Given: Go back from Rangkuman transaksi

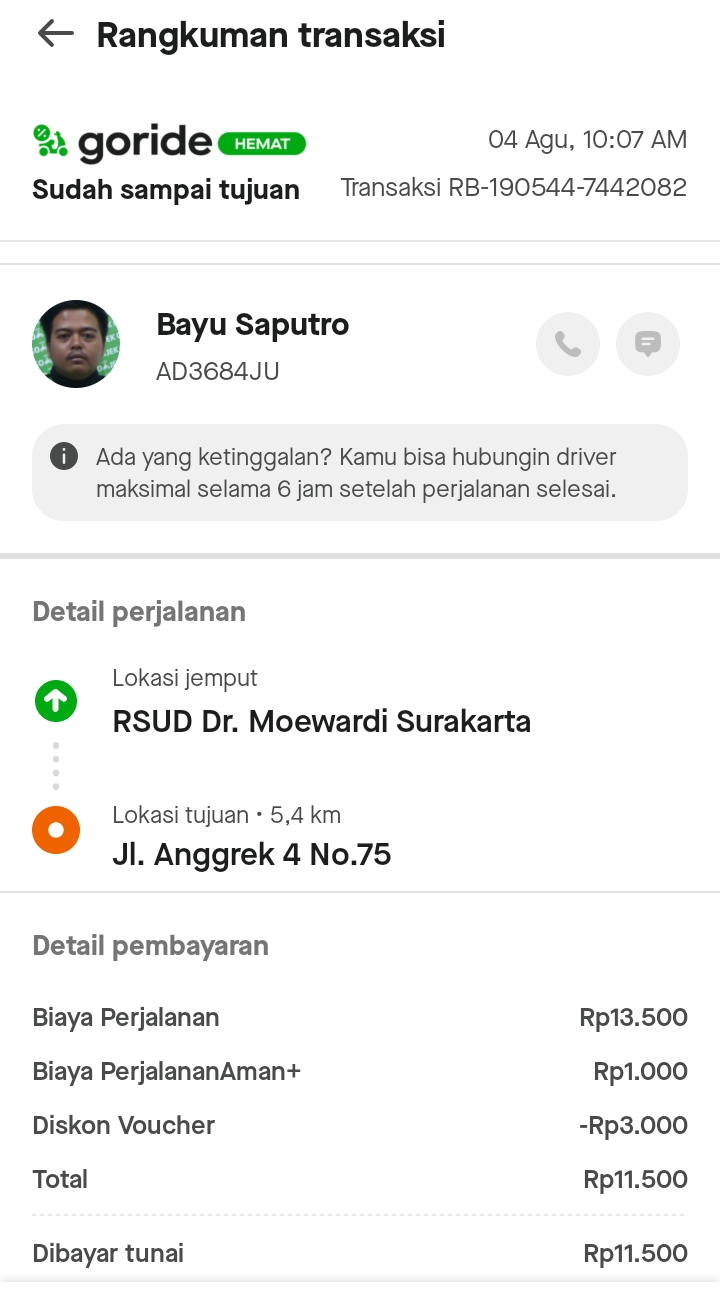Looking at the screenshot, I should (x=55, y=34).
